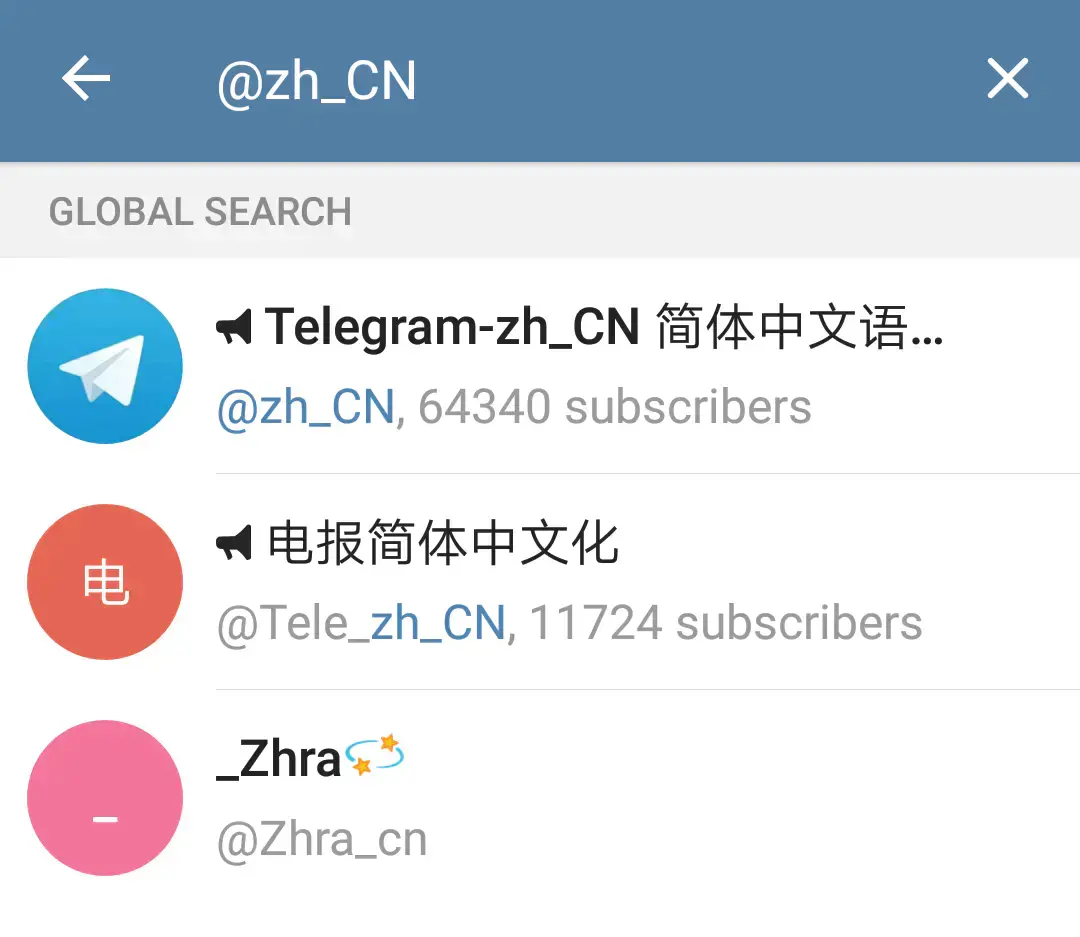Viewport: 1080px width, 937px height.
Task: Clear the @zh_CN search query
Action: click(1007, 79)
